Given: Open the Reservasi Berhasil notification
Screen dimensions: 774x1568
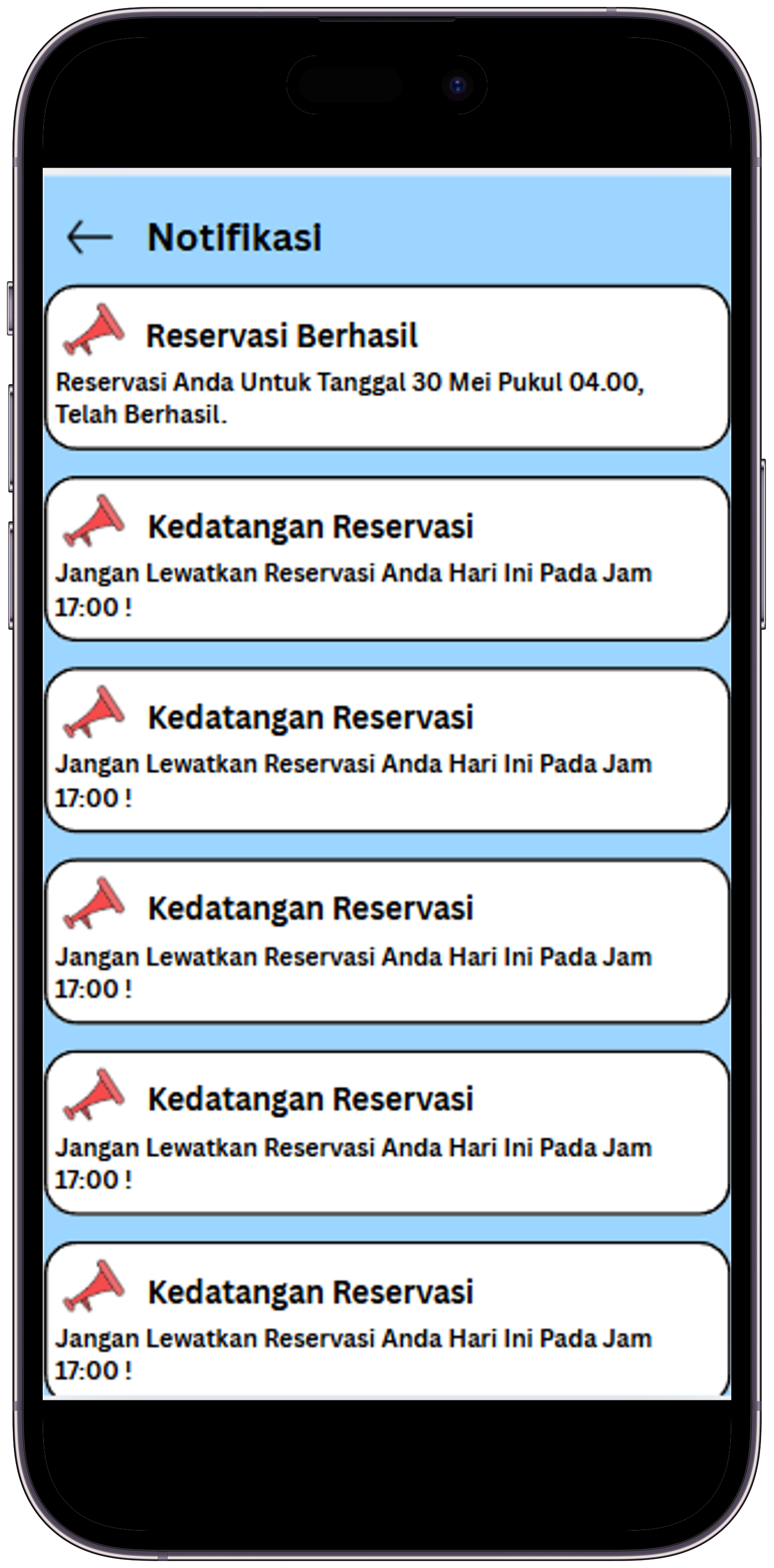Looking at the screenshot, I should click(x=387, y=367).
